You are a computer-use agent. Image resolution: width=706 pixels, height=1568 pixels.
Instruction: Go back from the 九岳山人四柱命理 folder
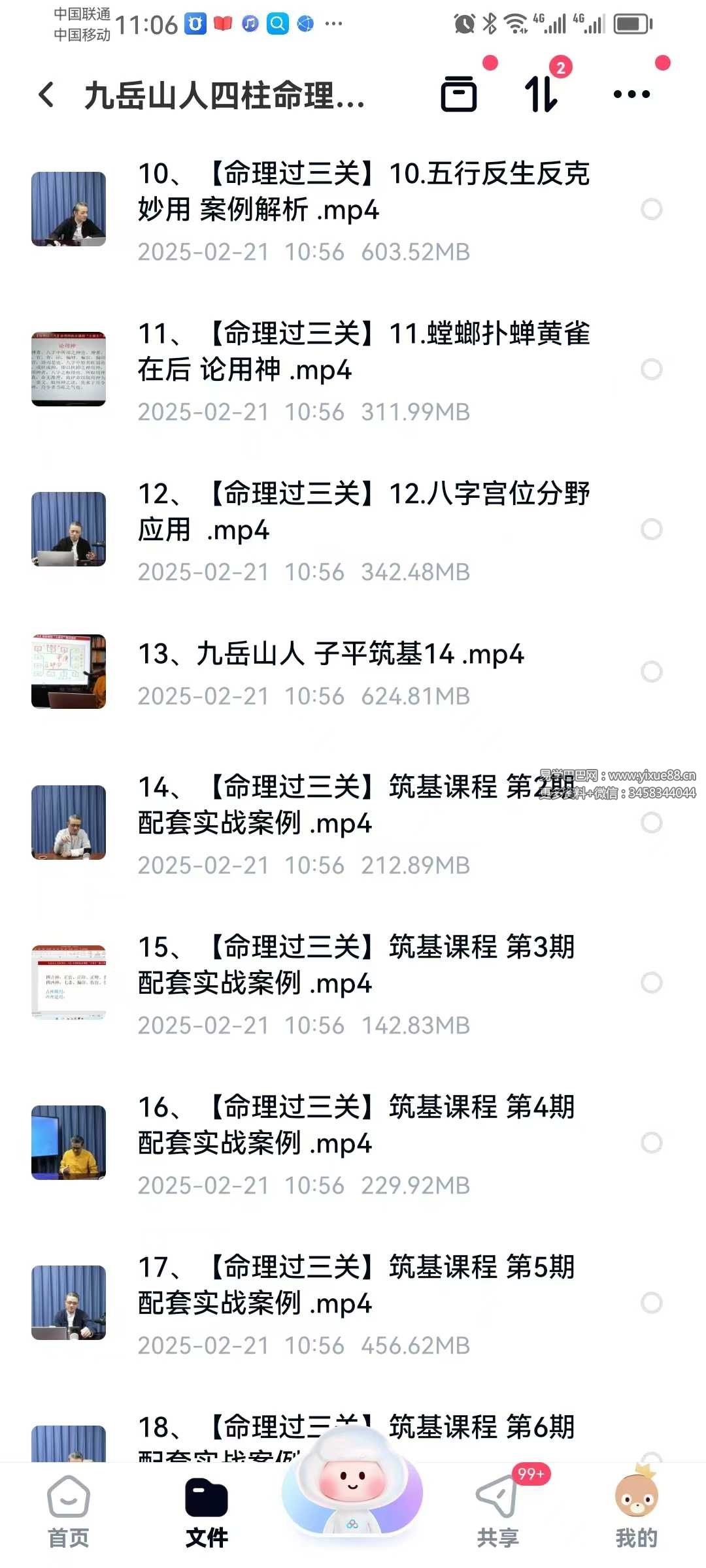pyautogui.click(x=46, y=95)
